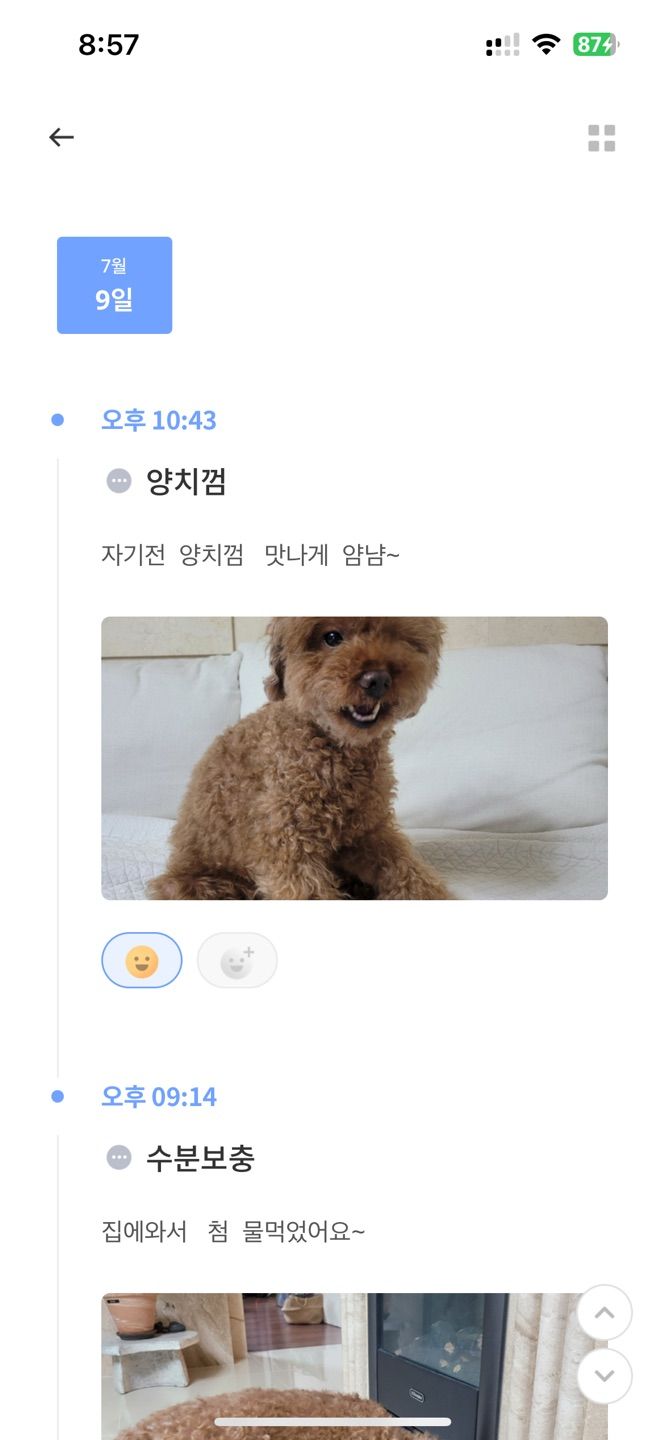Viewport: 665px width, 1440px height.
Task: Open the July 9 date selector
Action: click(114, 285)
